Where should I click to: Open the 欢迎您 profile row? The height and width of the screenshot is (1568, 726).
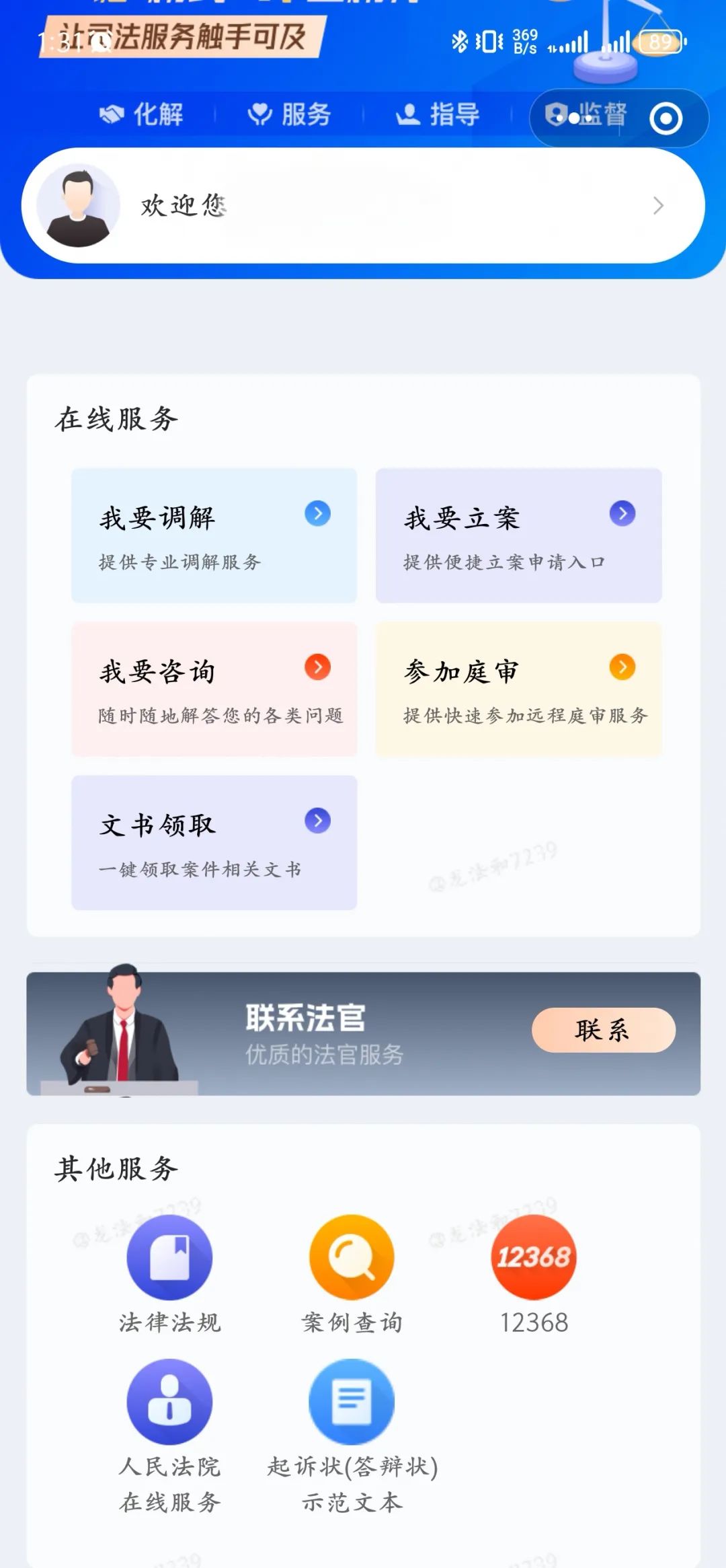363,205
